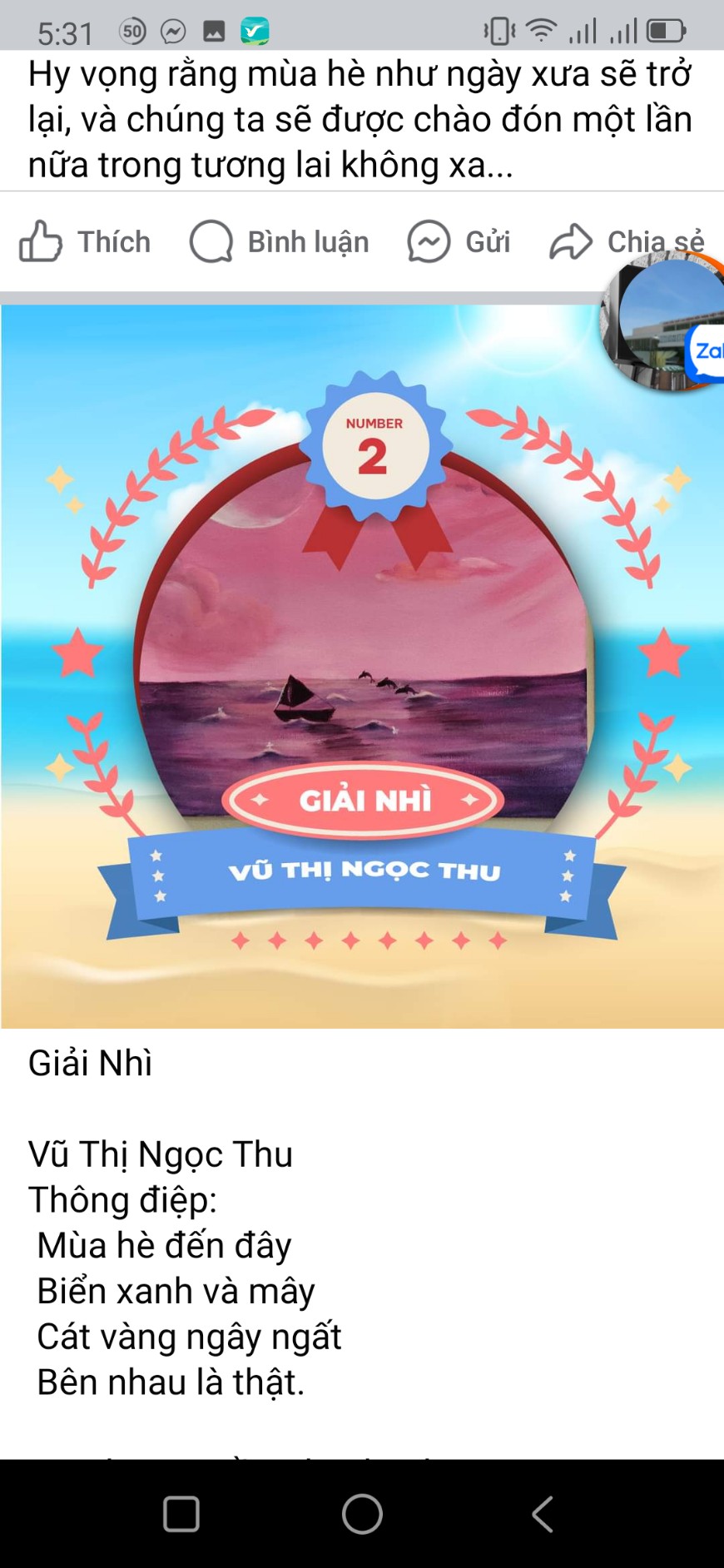Open recent apps from navigation bar
Image resolution: width=724 pixels, height=1568 pixels.
[x=181, y=1514]
